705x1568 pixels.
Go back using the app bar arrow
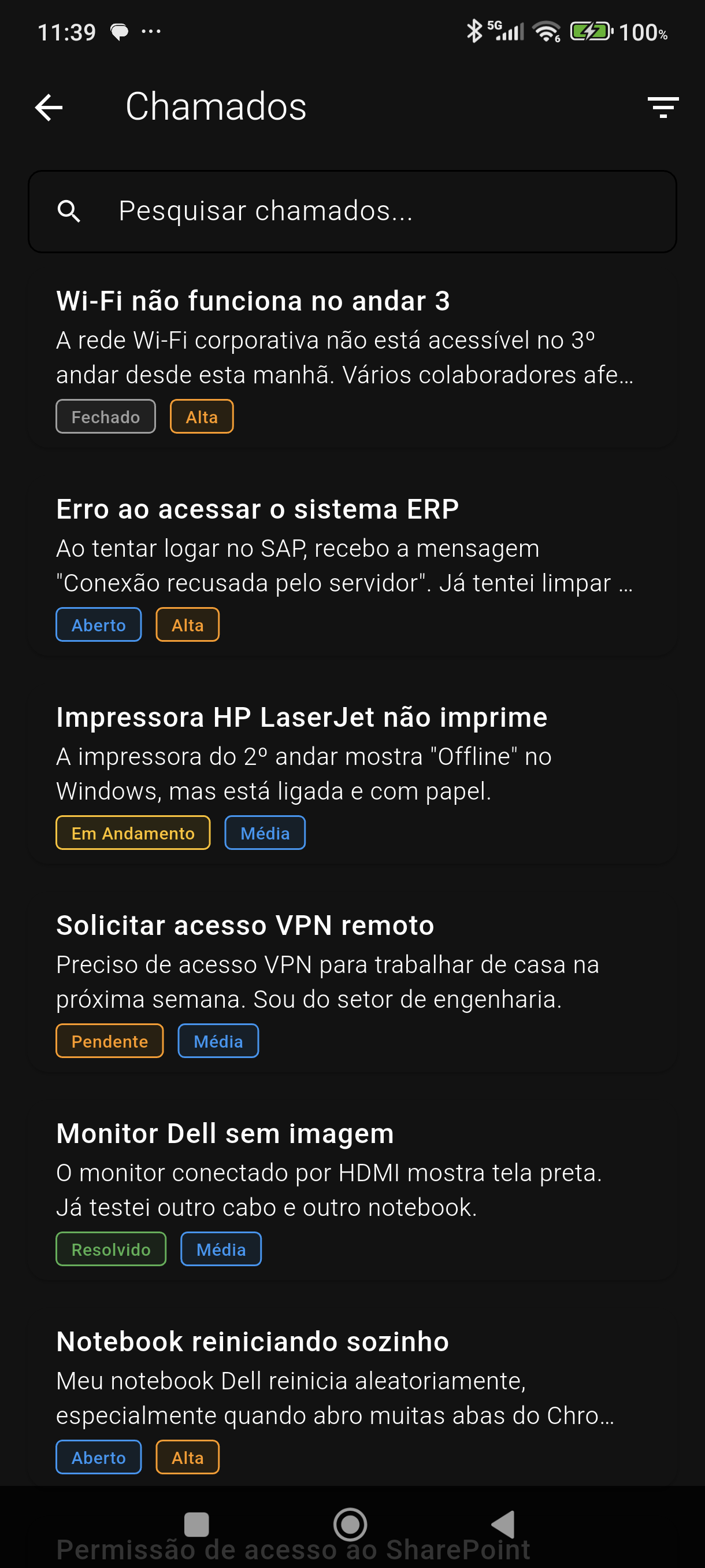[49, 108]
